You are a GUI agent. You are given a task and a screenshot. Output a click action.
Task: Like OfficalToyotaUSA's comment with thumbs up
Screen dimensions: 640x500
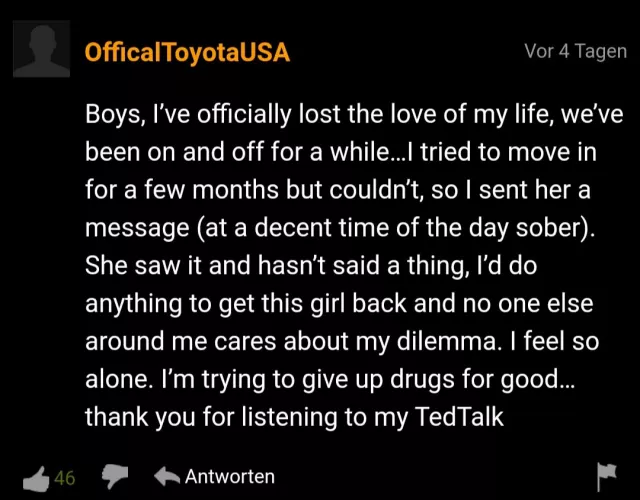pyautogui.click(x=36, y=477)
